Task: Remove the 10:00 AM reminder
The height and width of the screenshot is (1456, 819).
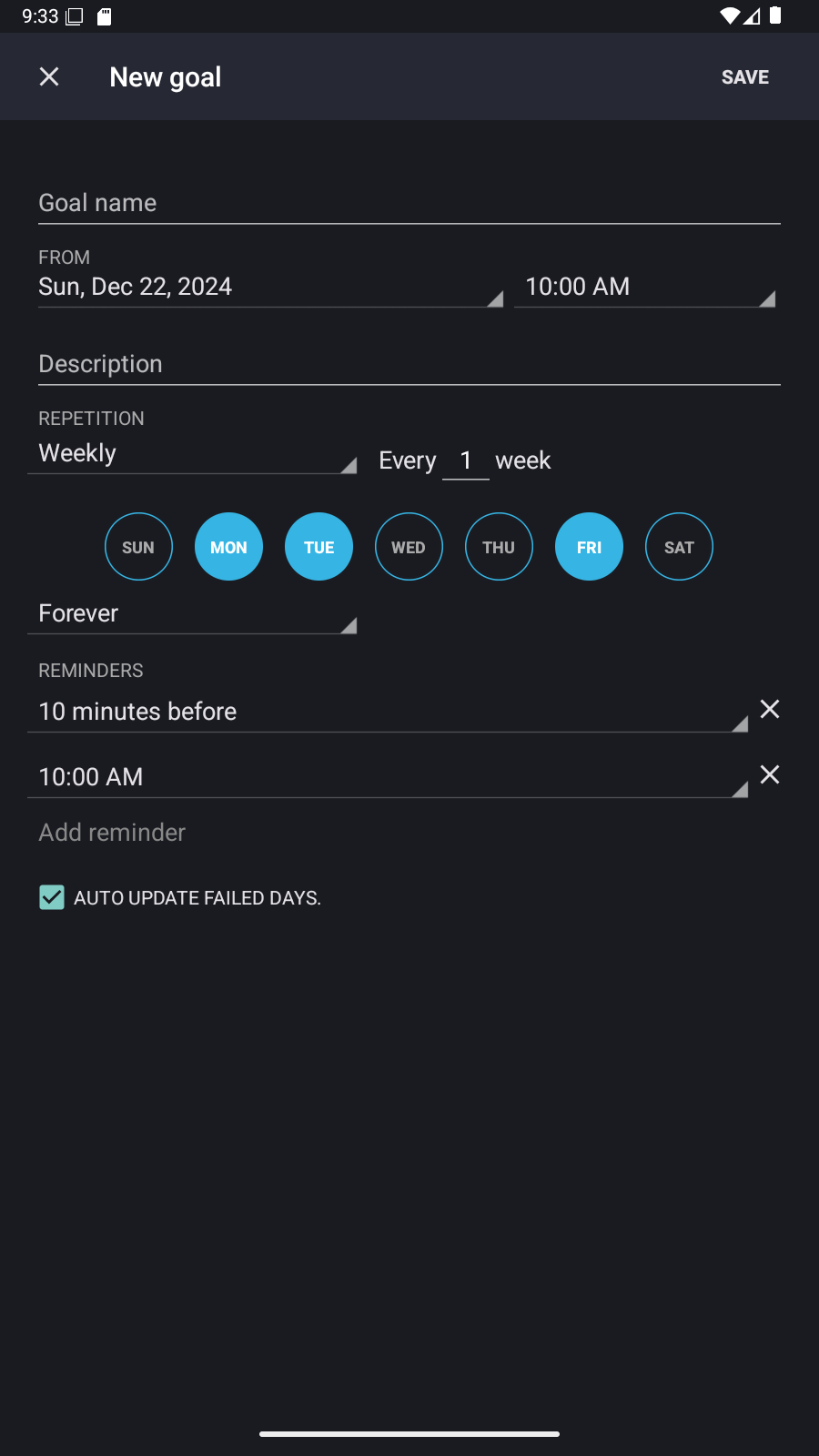Action: coord(770,774)
